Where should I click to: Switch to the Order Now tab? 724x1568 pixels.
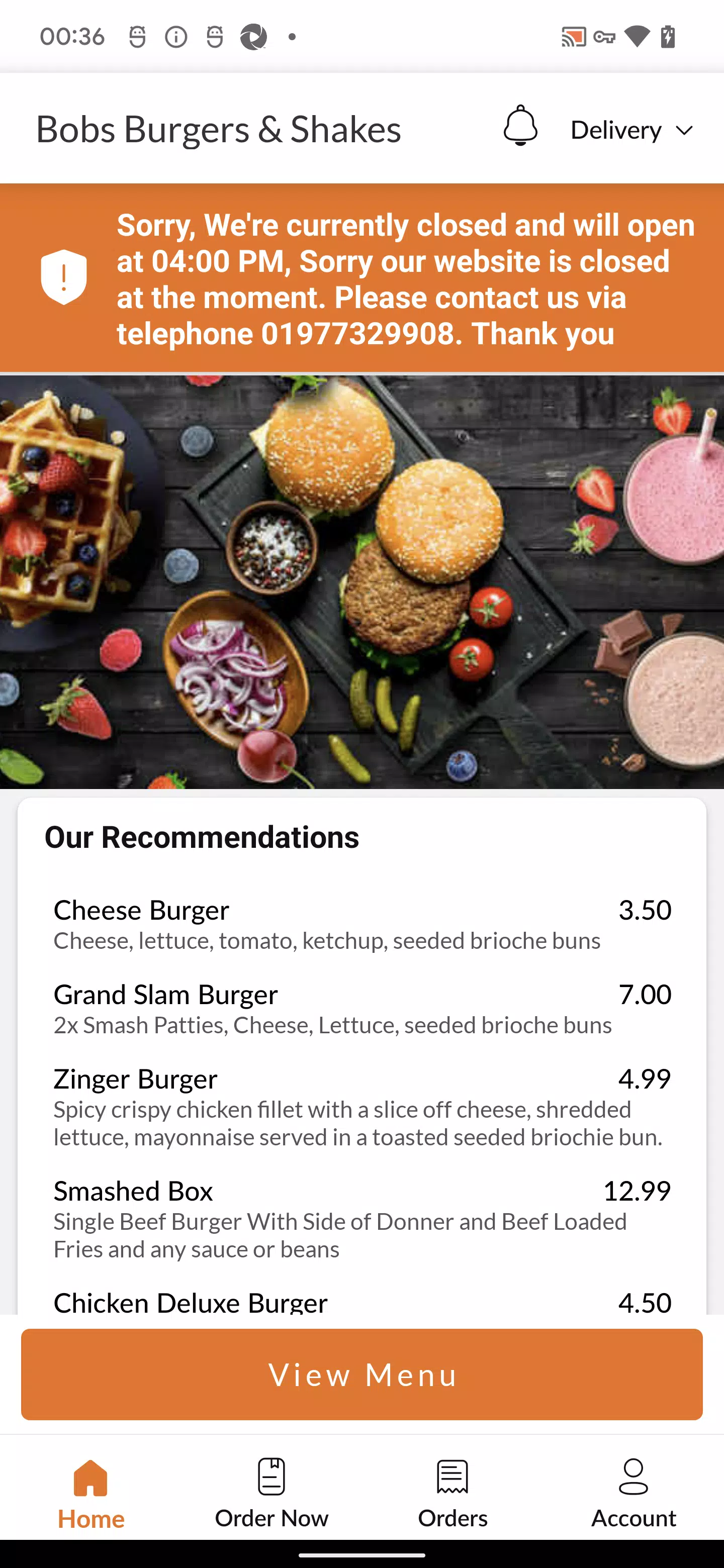pos(271,1493)
